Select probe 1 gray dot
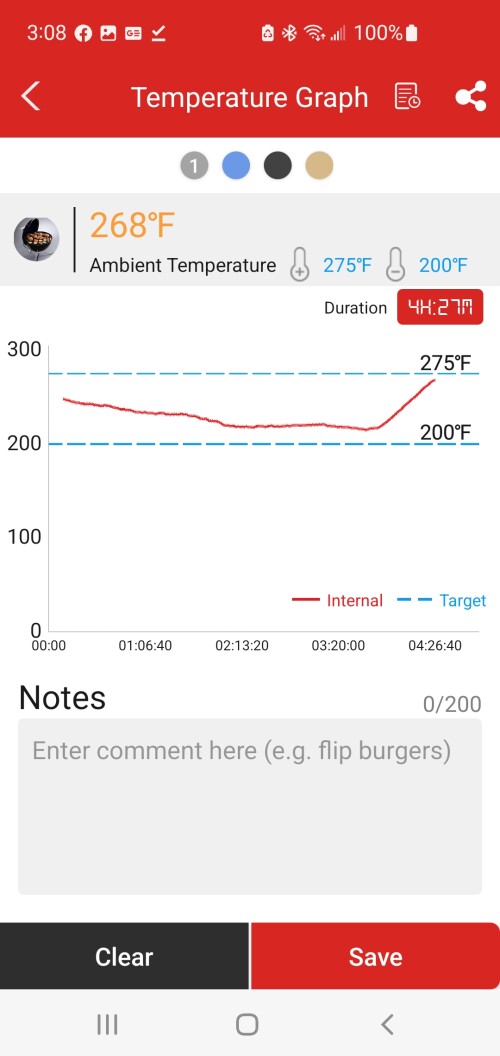 pos(194,166)
